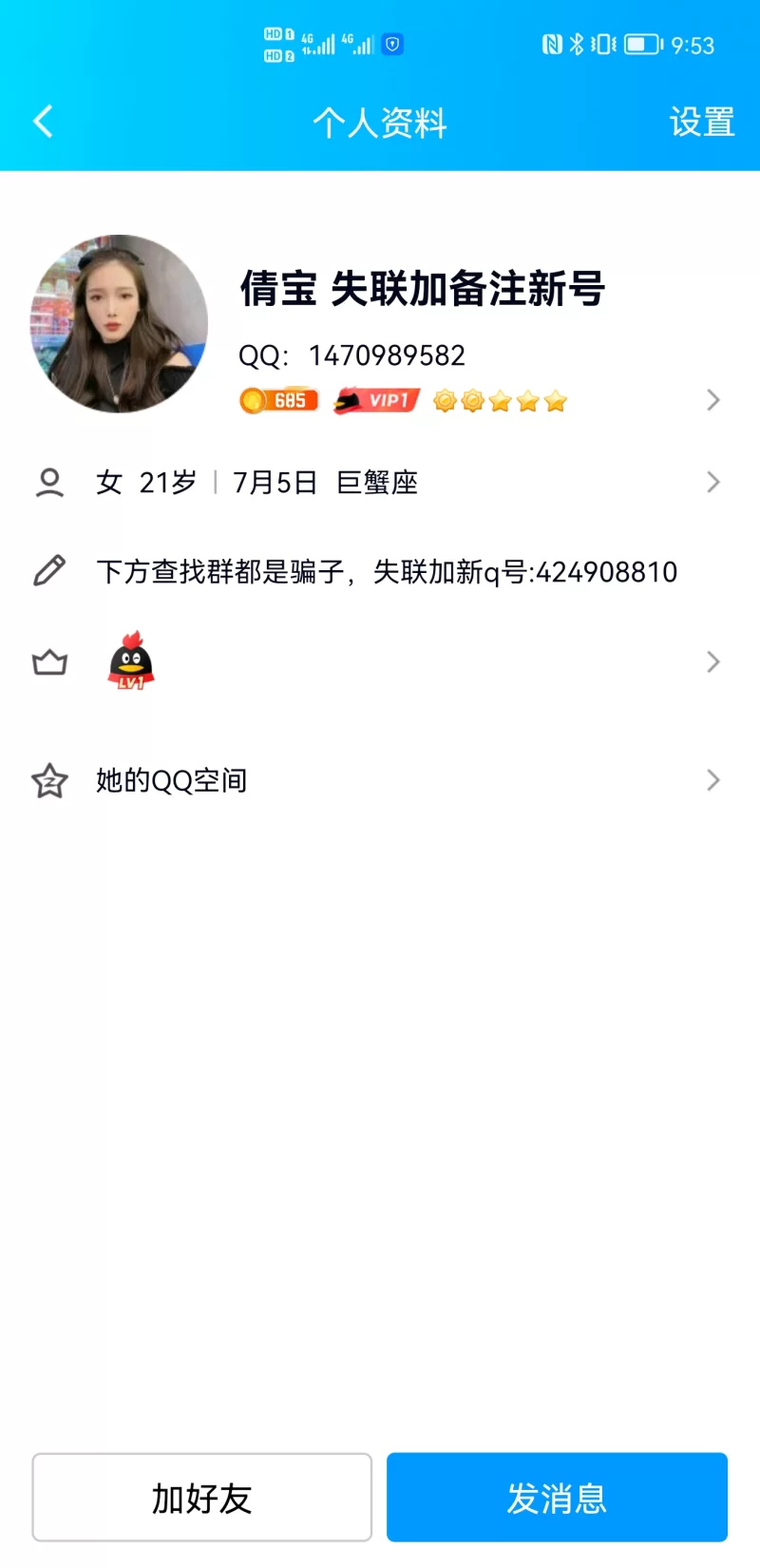Go back from the 个人资料 page

tap(43, 122)
